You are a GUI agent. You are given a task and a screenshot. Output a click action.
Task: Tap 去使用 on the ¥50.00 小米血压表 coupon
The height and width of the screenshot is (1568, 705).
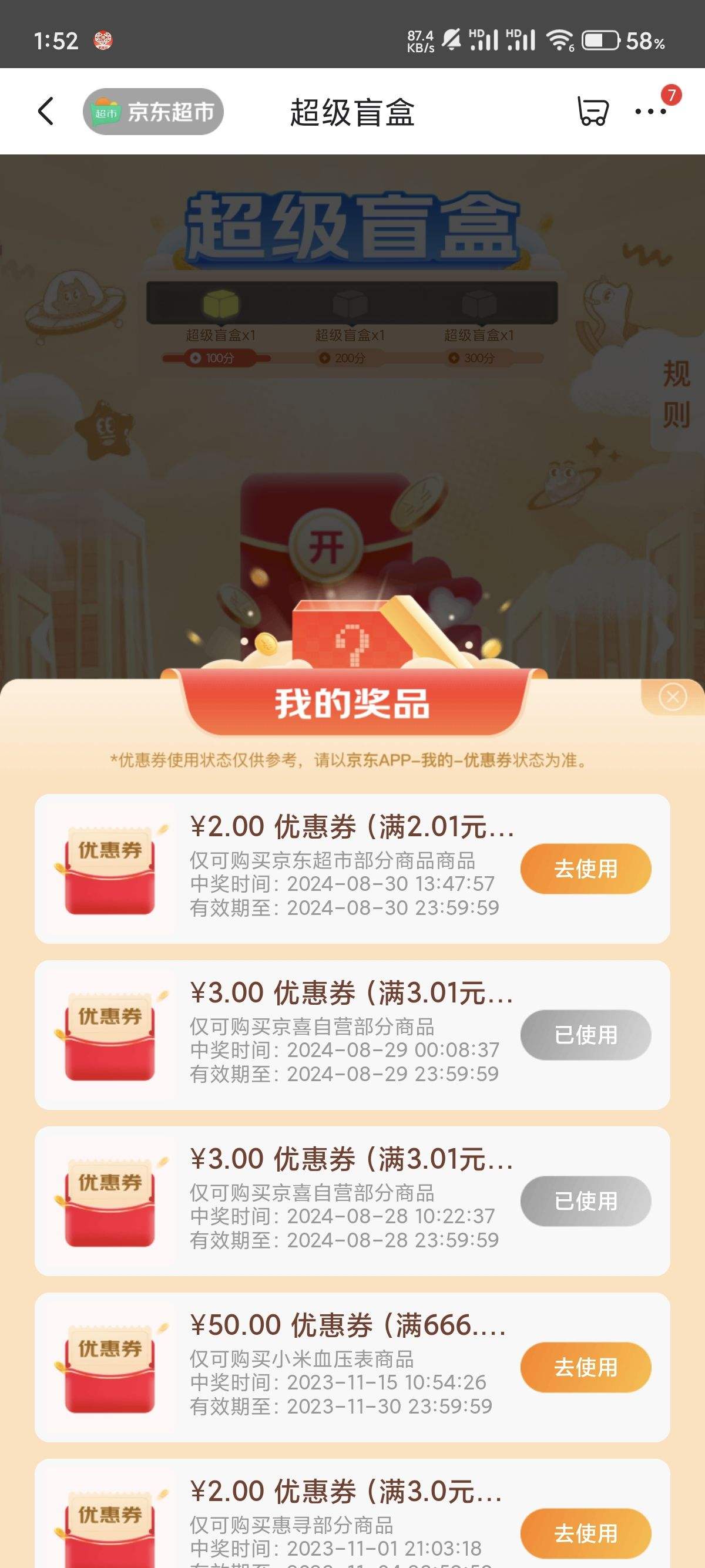(x=585, y=1367)
